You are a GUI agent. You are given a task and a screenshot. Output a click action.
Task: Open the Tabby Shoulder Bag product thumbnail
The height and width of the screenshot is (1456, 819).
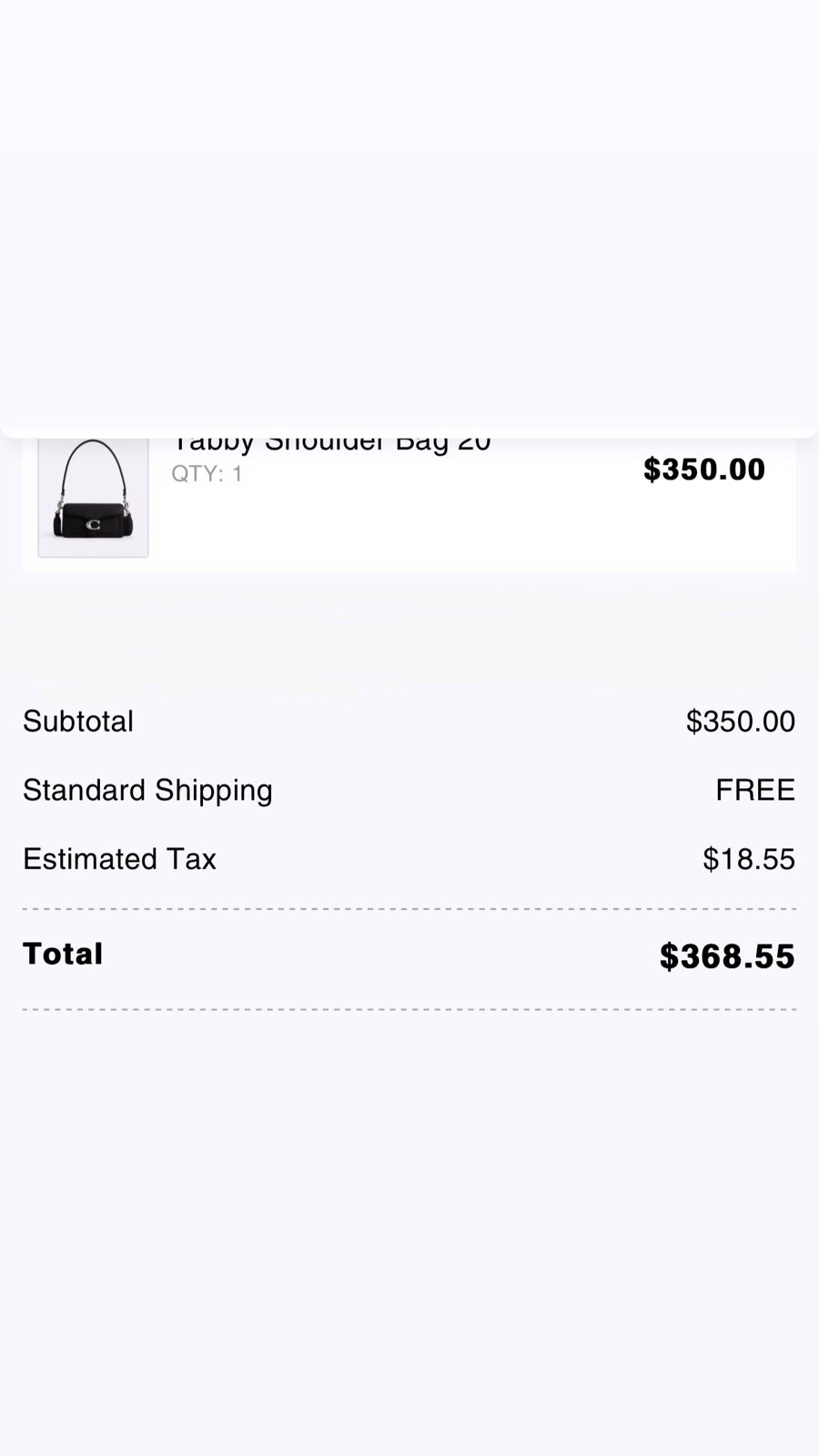click(93, 497)
